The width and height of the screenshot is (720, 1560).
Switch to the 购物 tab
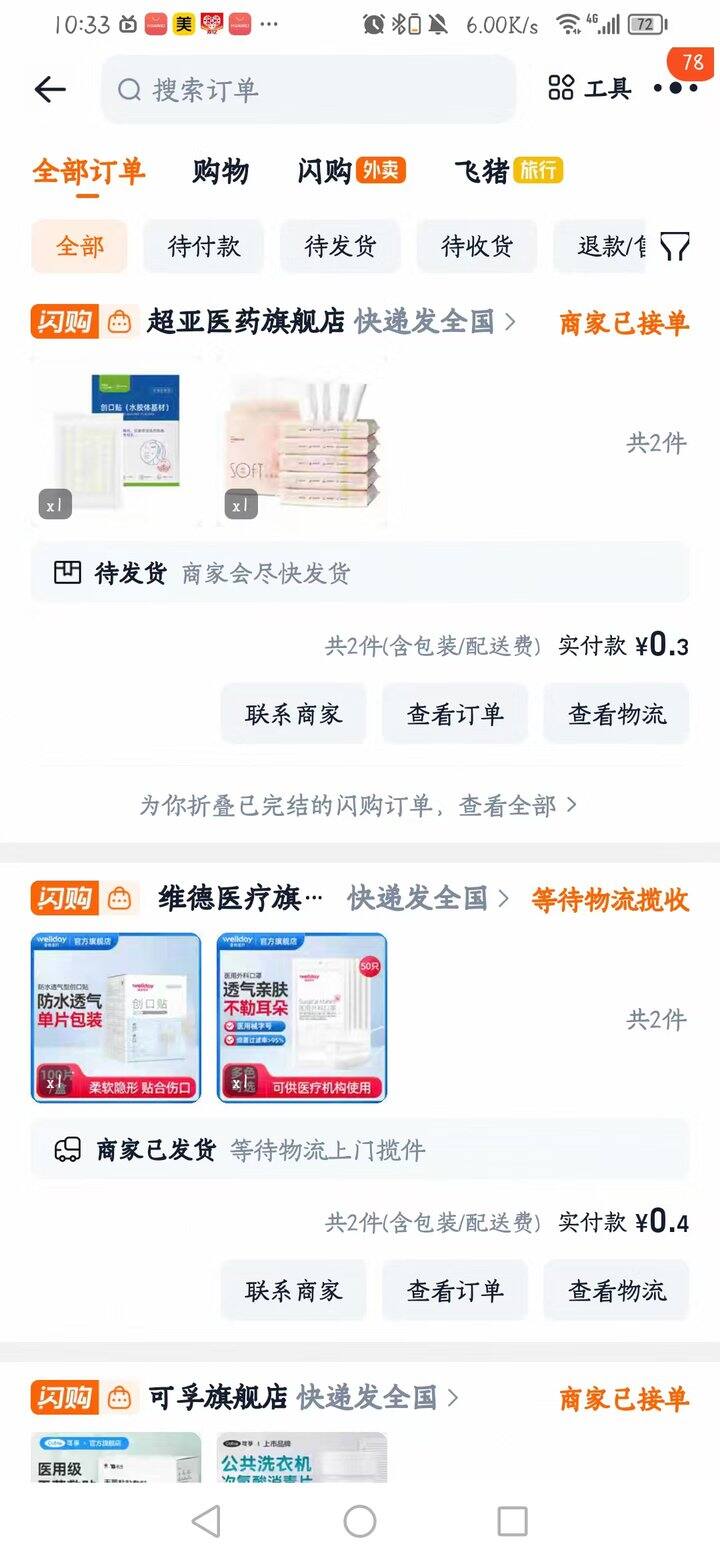pyautogui.click(x=221, y=171)
